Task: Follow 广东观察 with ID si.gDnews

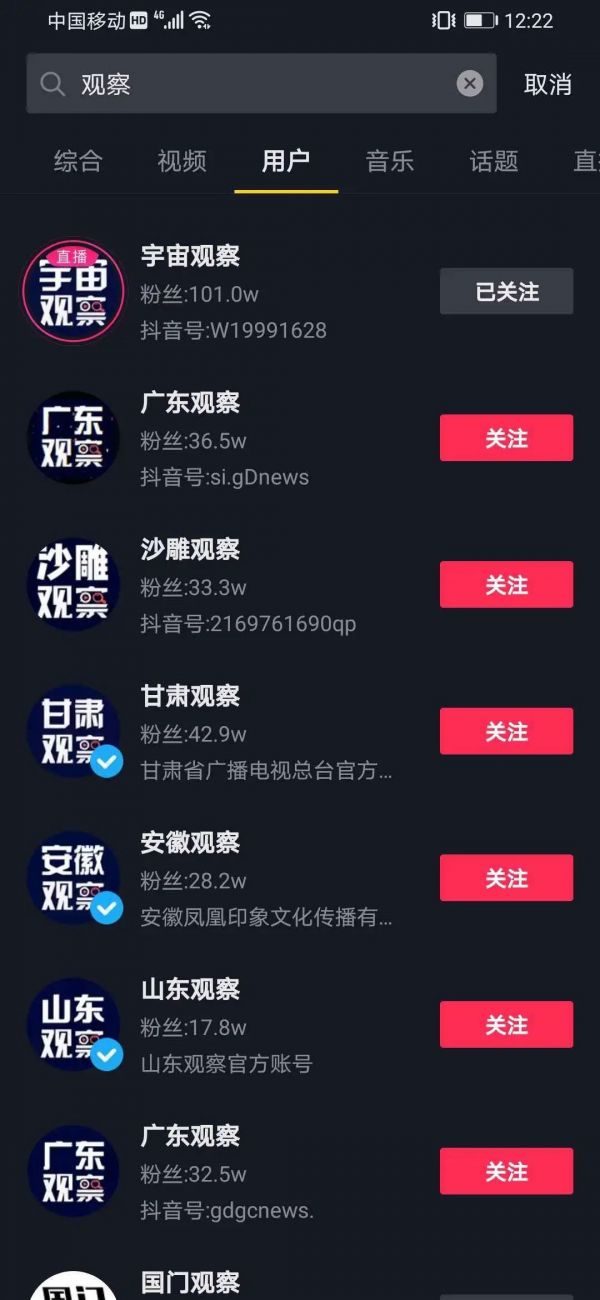Action: (506, 438)
